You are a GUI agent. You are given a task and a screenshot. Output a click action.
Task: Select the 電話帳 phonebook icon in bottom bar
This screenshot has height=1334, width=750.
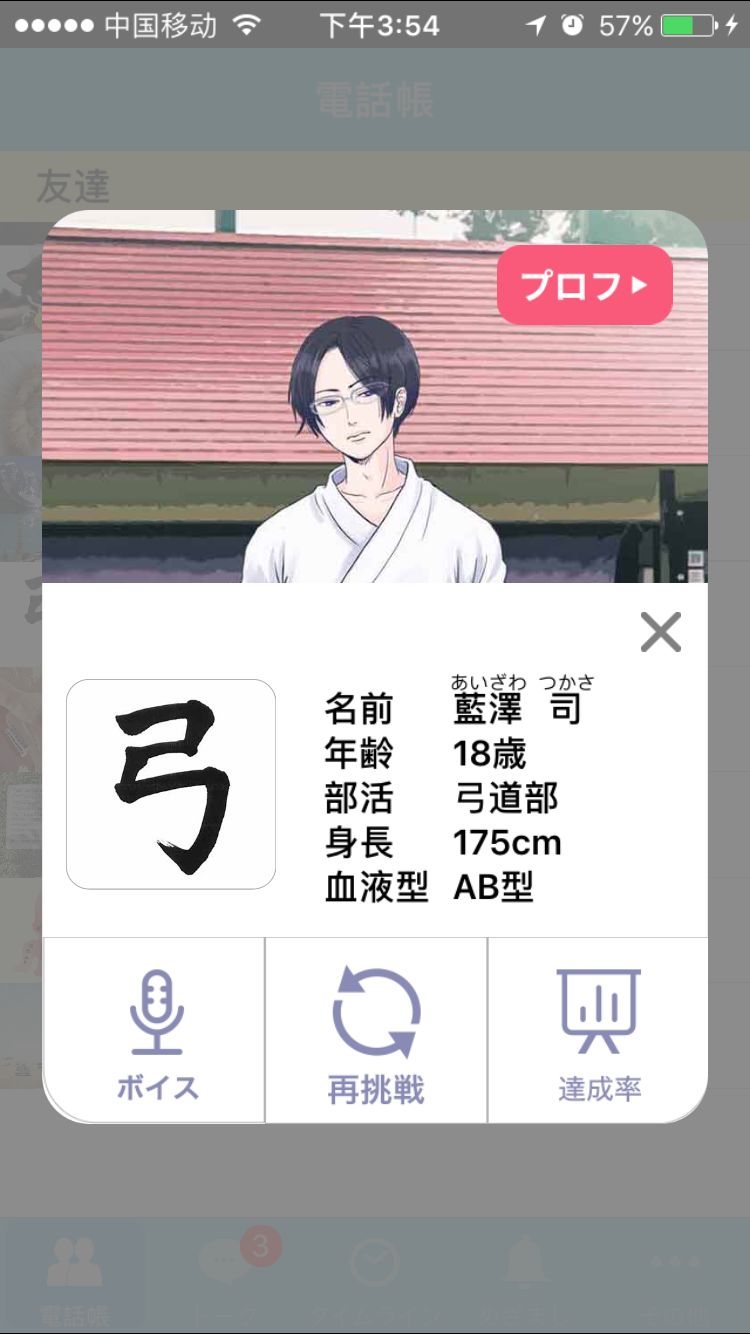tap(75, 1270)
